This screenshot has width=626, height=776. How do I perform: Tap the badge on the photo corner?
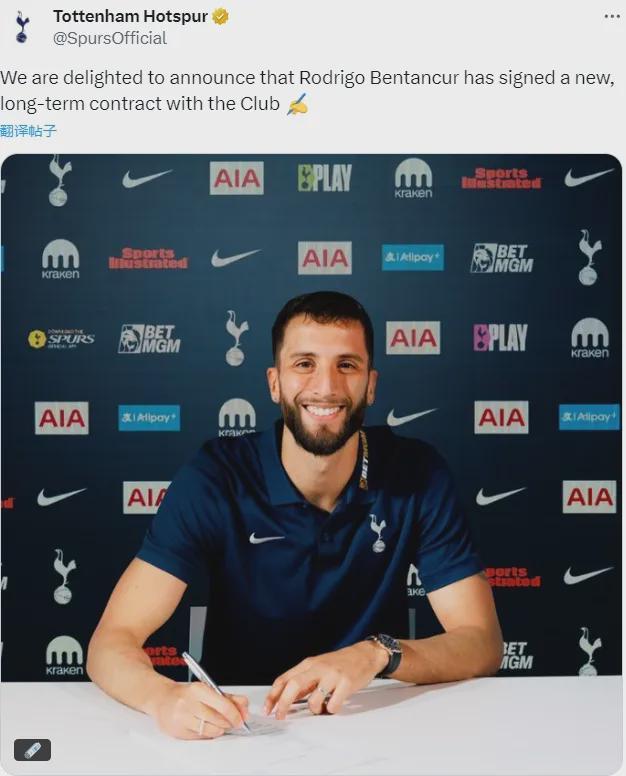(32, 749)
